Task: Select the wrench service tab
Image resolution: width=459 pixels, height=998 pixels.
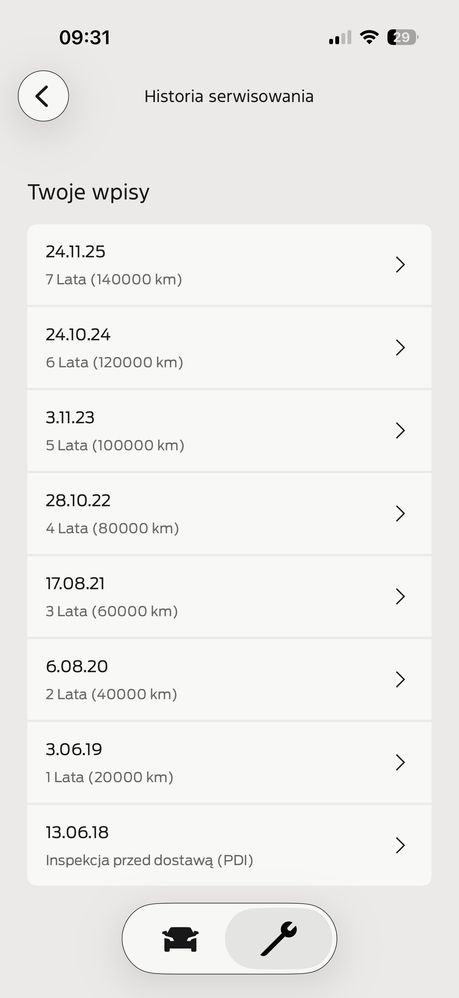Action: click(279, 939)
